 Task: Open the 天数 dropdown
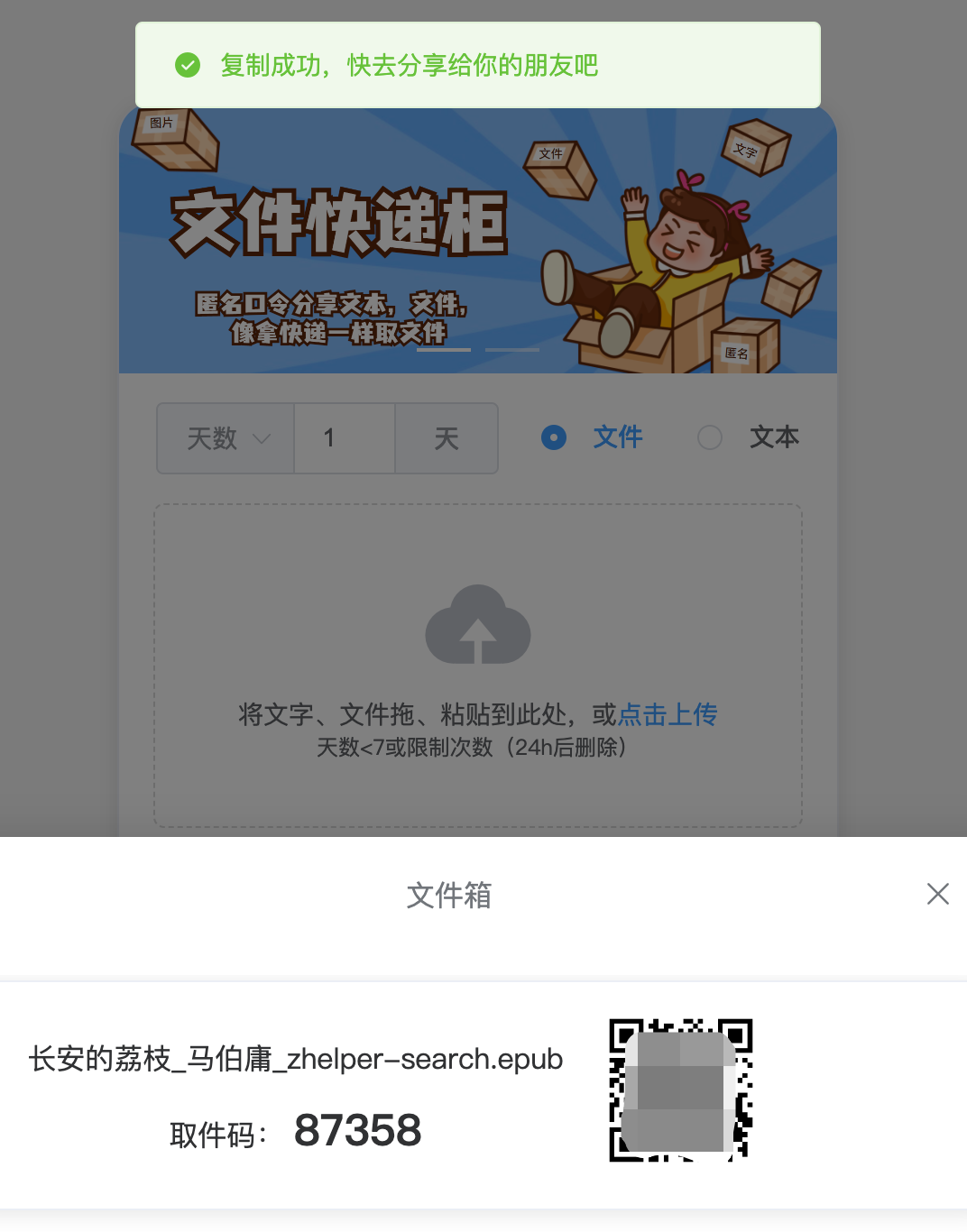[x=226, y=438]
